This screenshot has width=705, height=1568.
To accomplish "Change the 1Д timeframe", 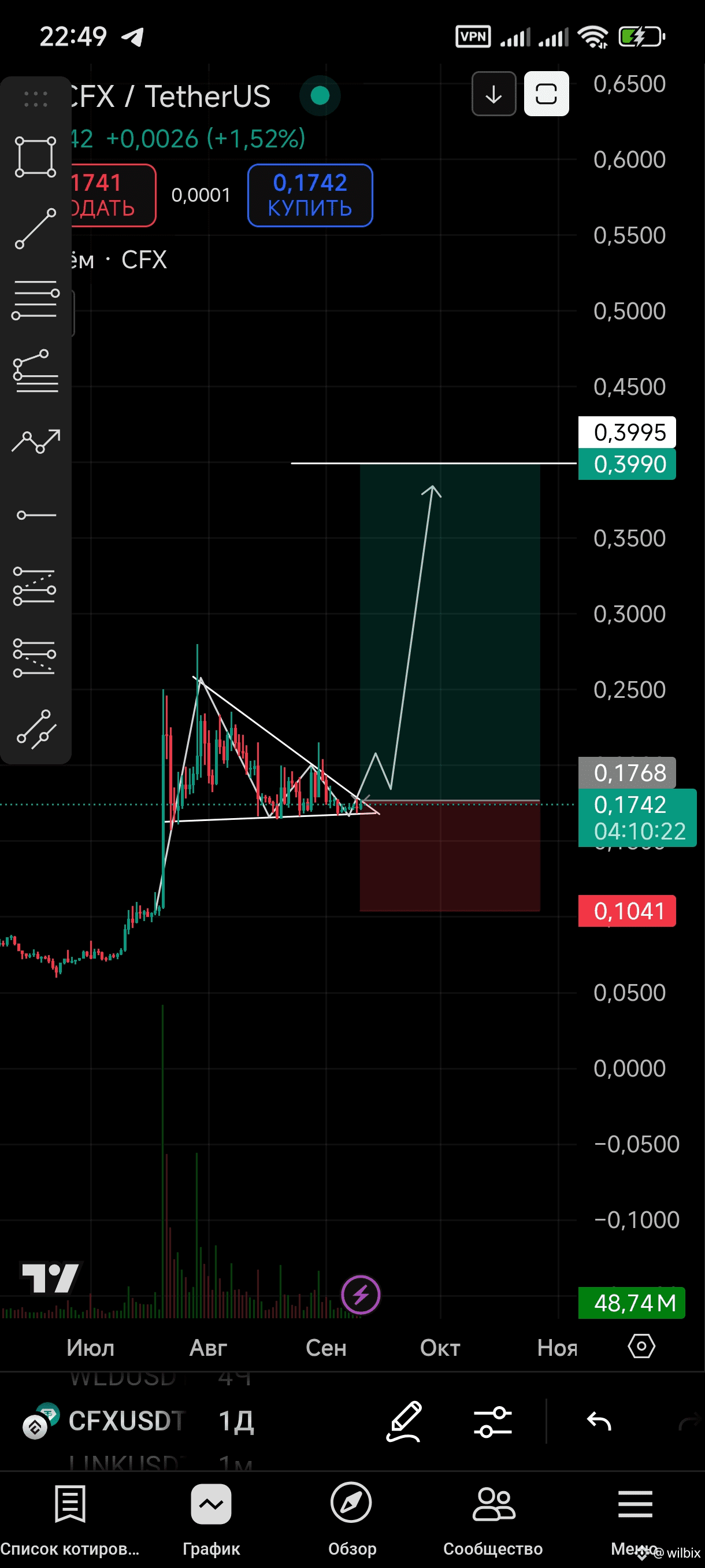I will (236, 1421).
